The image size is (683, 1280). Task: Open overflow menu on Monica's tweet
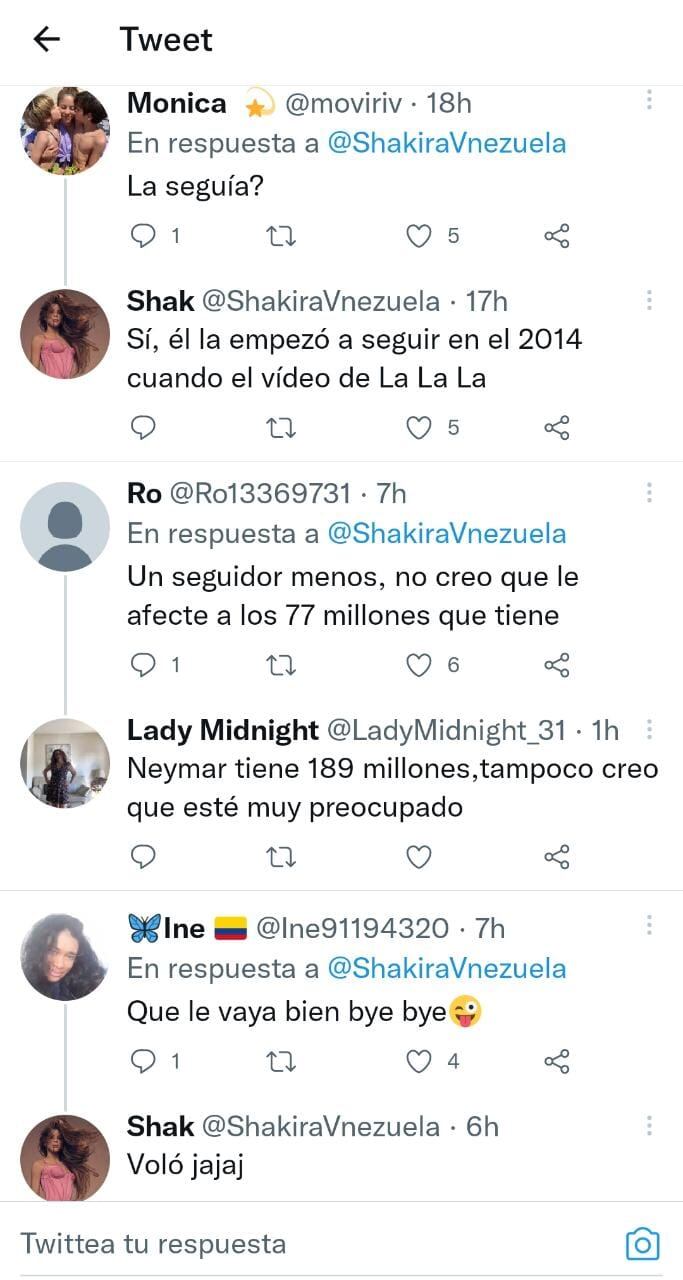[x=649, y=100]
